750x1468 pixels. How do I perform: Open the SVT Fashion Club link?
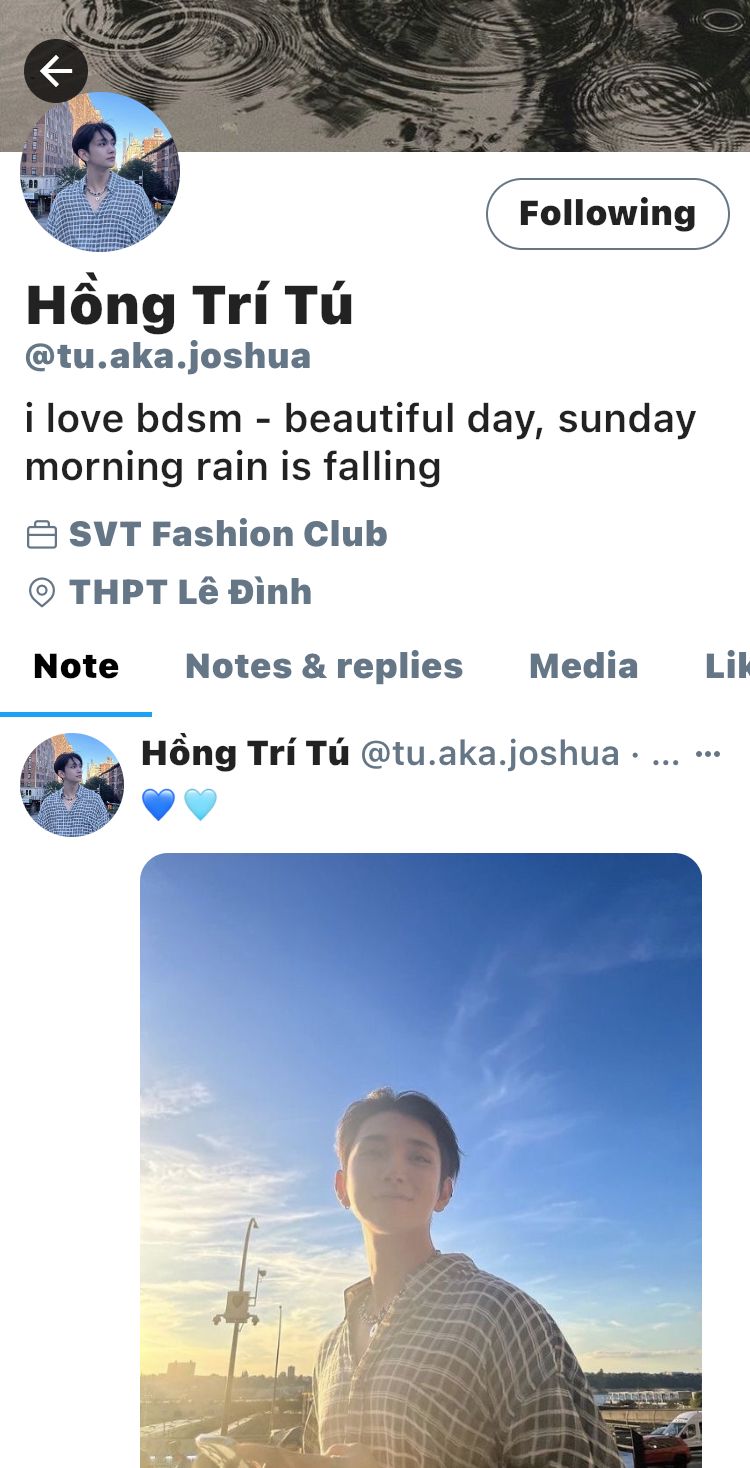pyautogui.click(x=227, y=535)
